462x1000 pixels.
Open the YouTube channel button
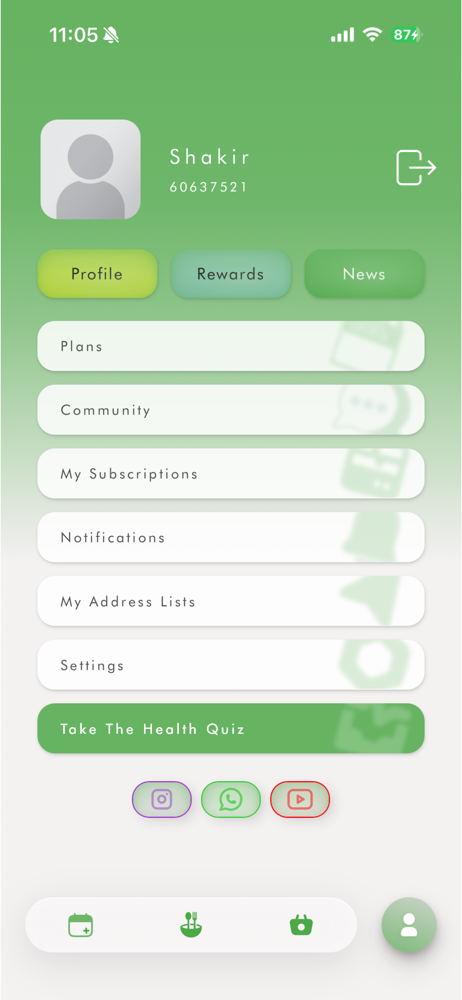click(300, 799)
